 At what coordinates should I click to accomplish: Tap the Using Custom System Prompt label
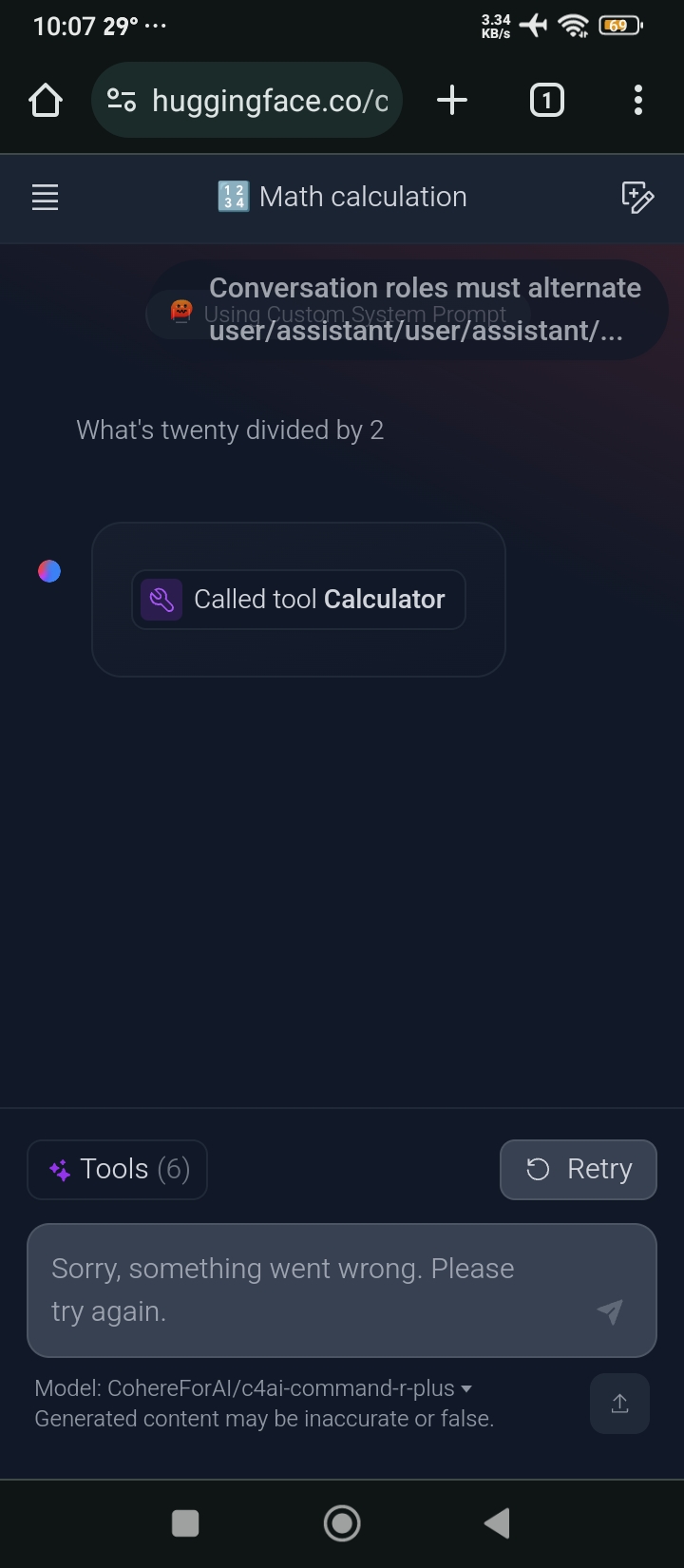click(354, 314)
